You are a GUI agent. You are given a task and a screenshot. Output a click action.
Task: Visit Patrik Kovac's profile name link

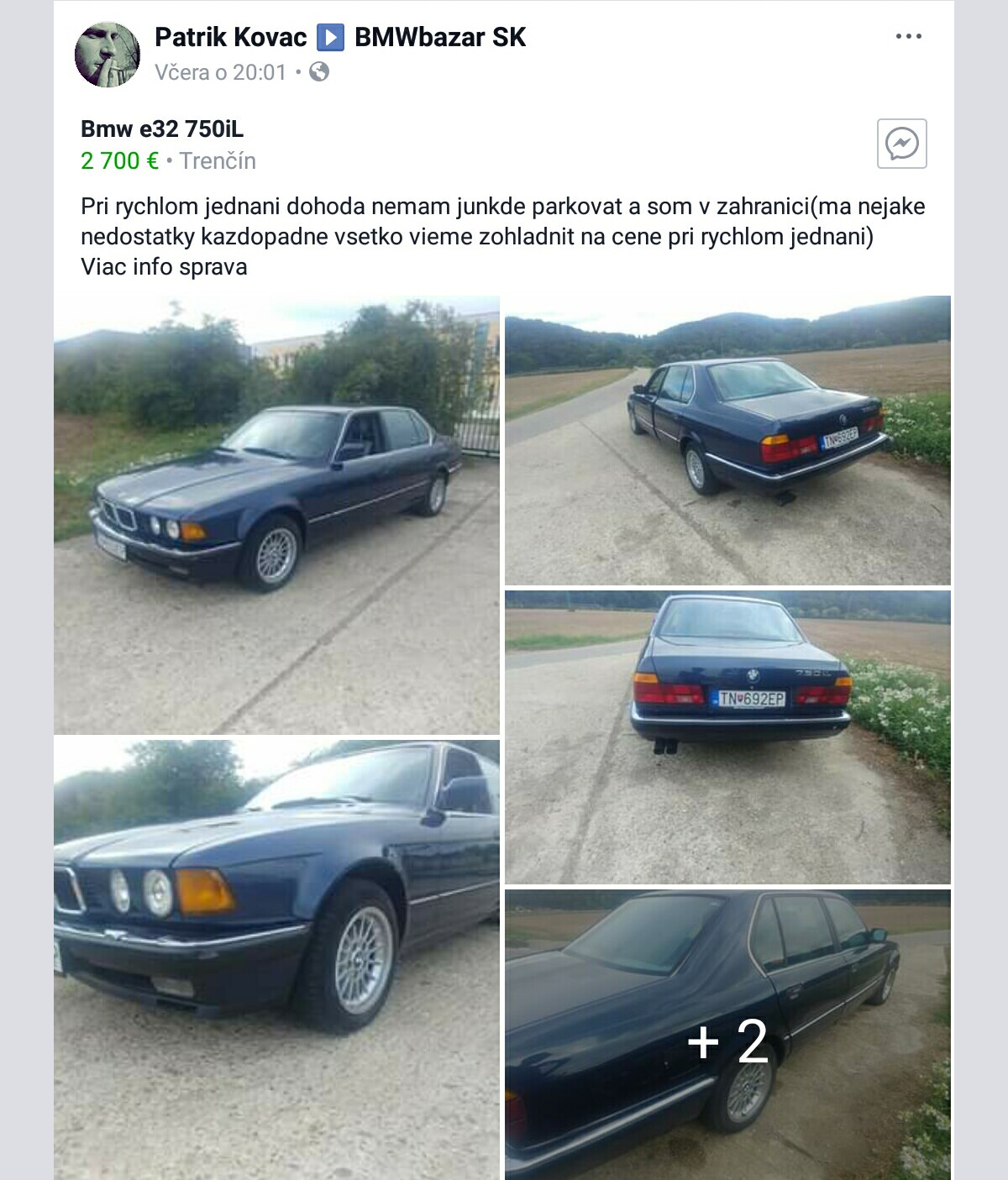tap(230, 37)
